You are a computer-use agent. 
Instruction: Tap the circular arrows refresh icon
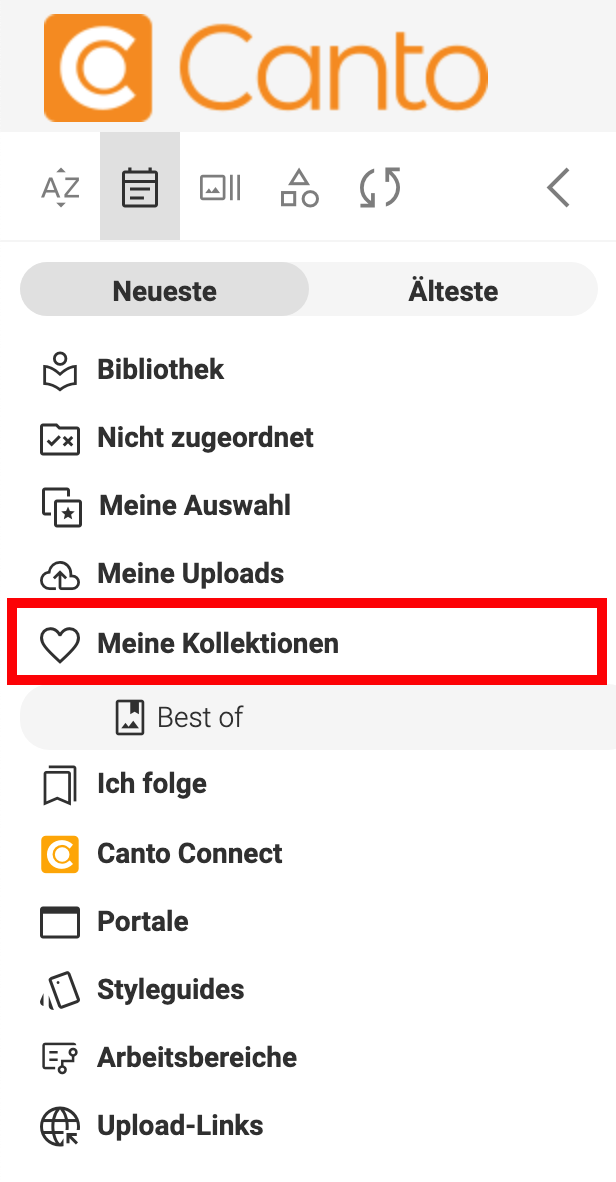pos(380,188)
